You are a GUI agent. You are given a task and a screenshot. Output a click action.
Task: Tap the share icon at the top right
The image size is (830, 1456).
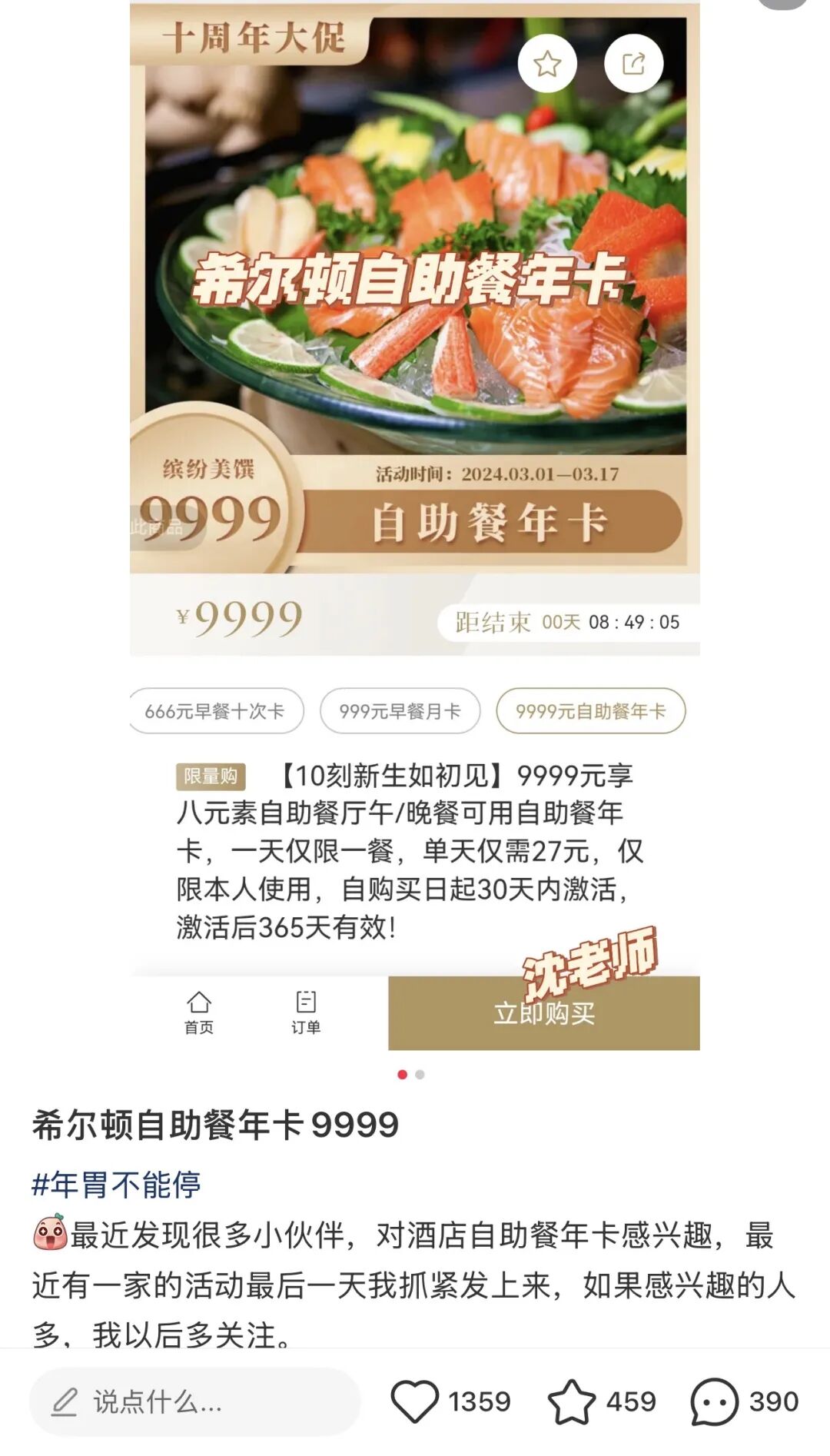[x=635, y=65]
